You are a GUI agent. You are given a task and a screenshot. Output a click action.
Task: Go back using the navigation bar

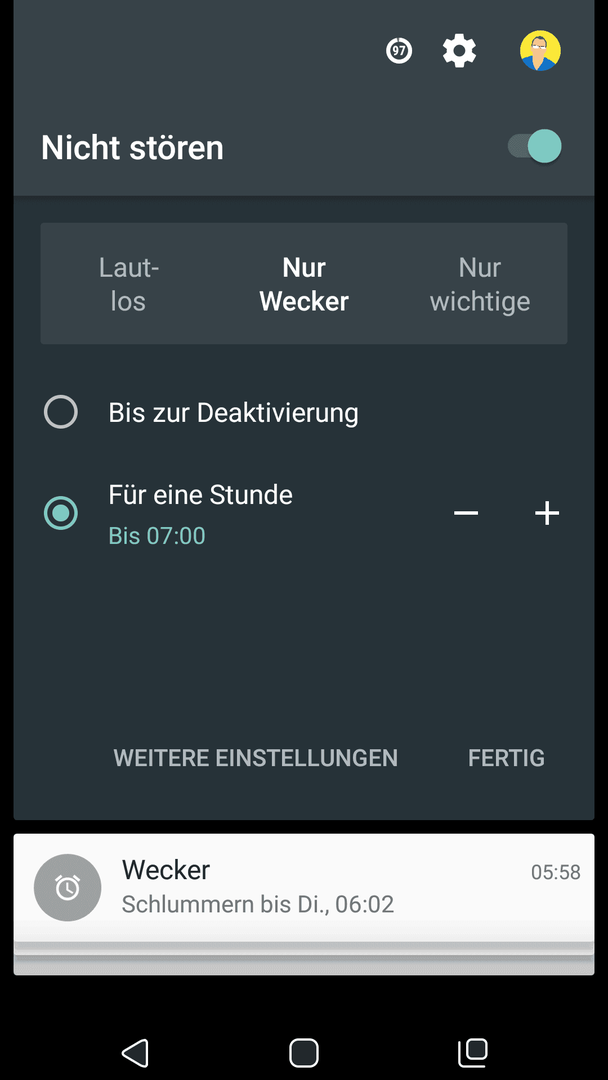(x=135, y=1052)
